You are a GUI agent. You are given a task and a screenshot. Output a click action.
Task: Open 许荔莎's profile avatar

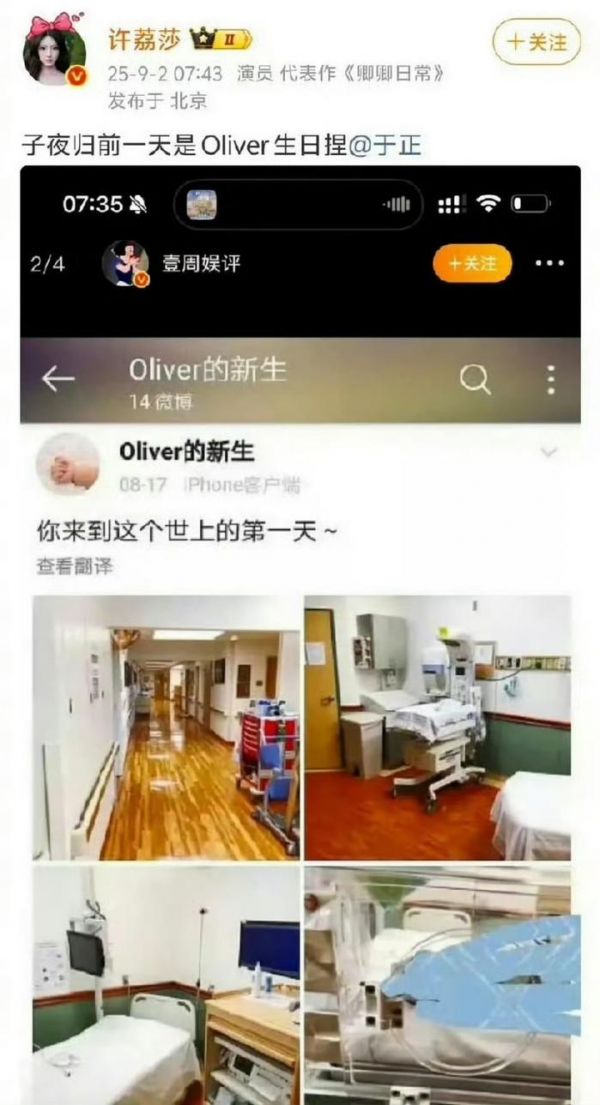point(54,52)
